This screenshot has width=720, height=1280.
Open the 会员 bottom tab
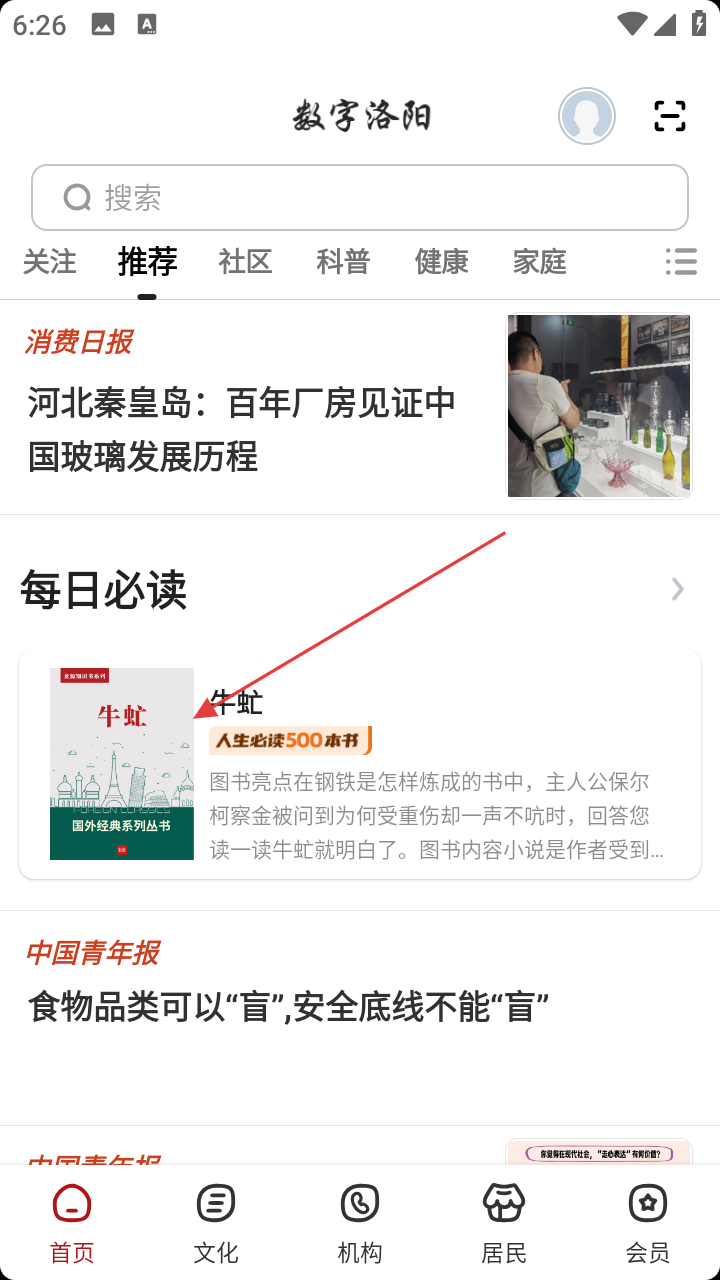(x=648, y=1222)
